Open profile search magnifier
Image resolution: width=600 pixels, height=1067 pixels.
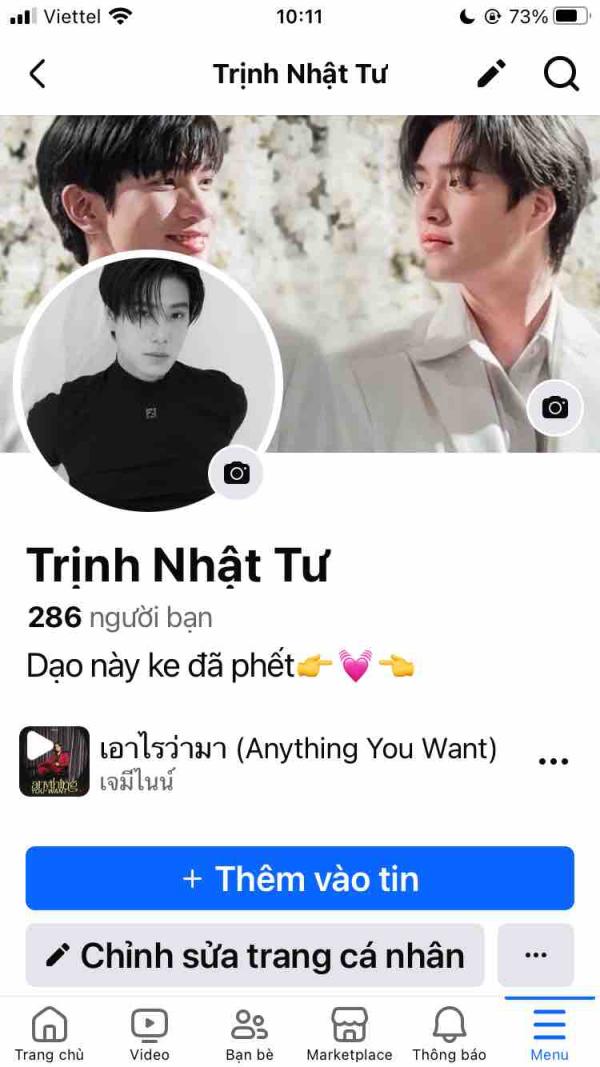tap(561, 73)
